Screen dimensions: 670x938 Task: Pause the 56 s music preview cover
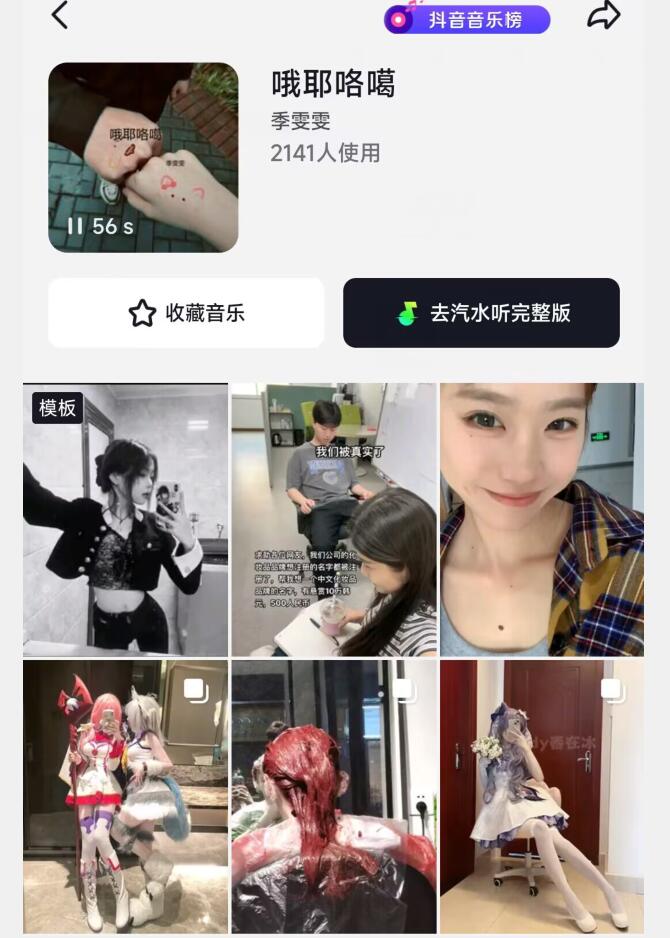pos(143,158)
